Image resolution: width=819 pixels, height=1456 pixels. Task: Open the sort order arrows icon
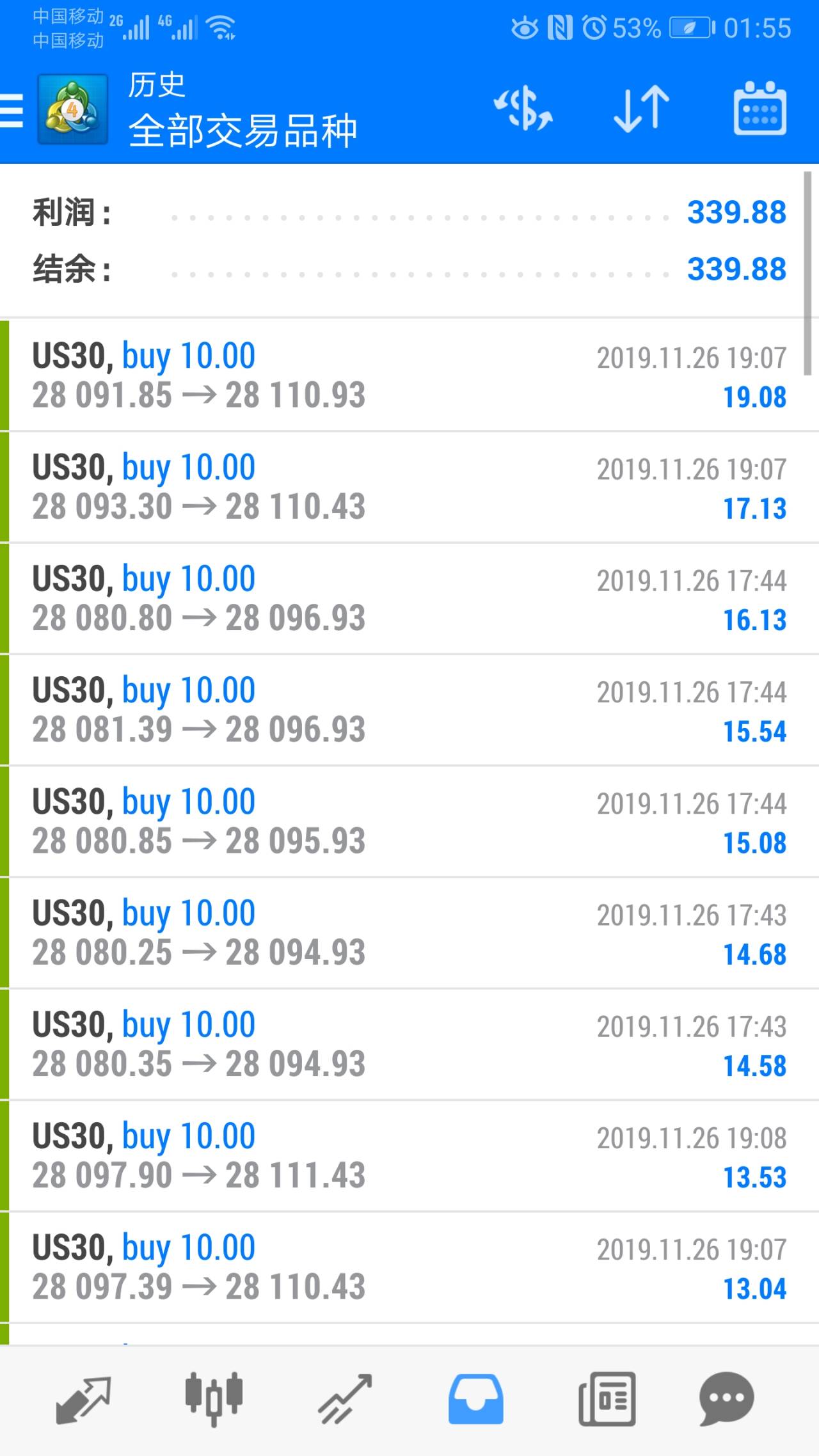[640, 109]
